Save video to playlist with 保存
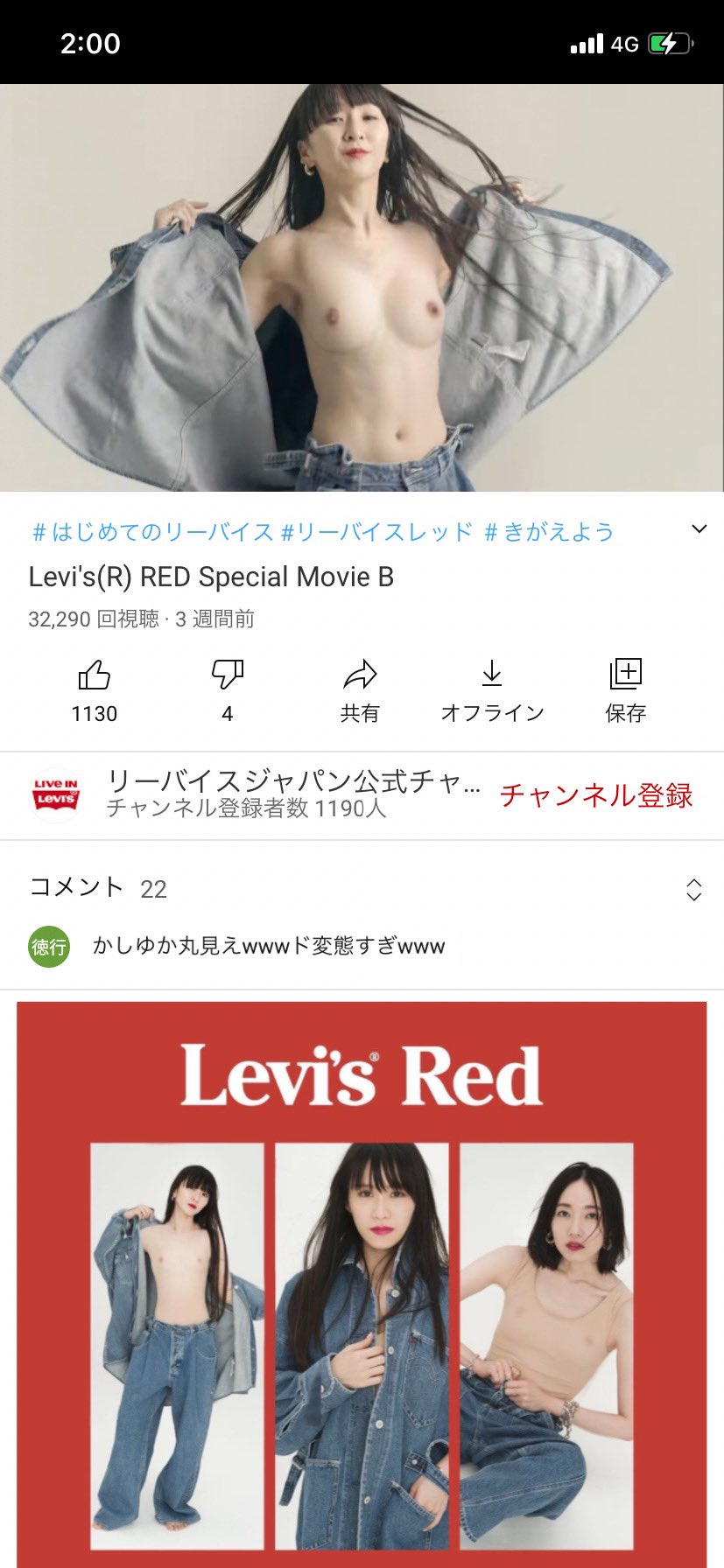 [625, 691]
